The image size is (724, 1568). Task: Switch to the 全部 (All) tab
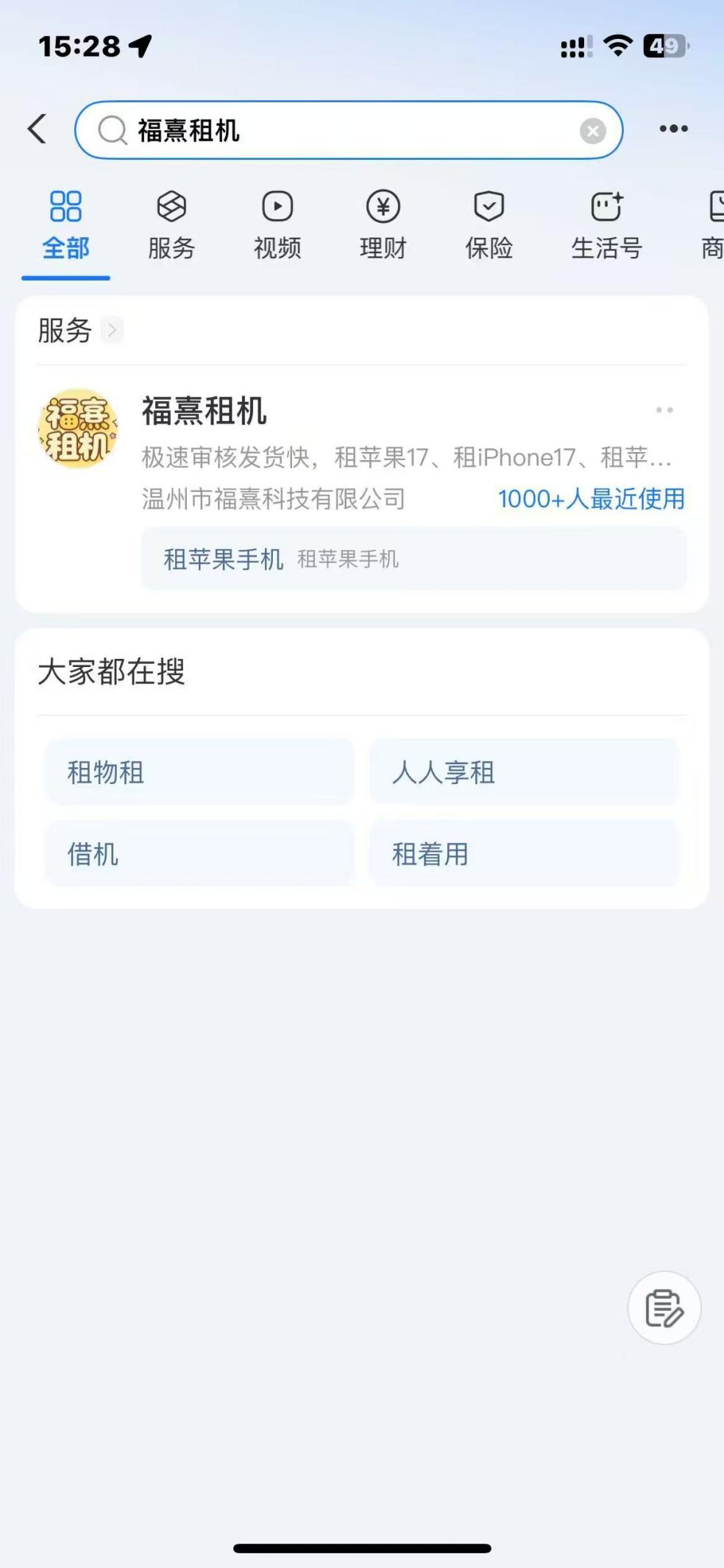(65, 225)
